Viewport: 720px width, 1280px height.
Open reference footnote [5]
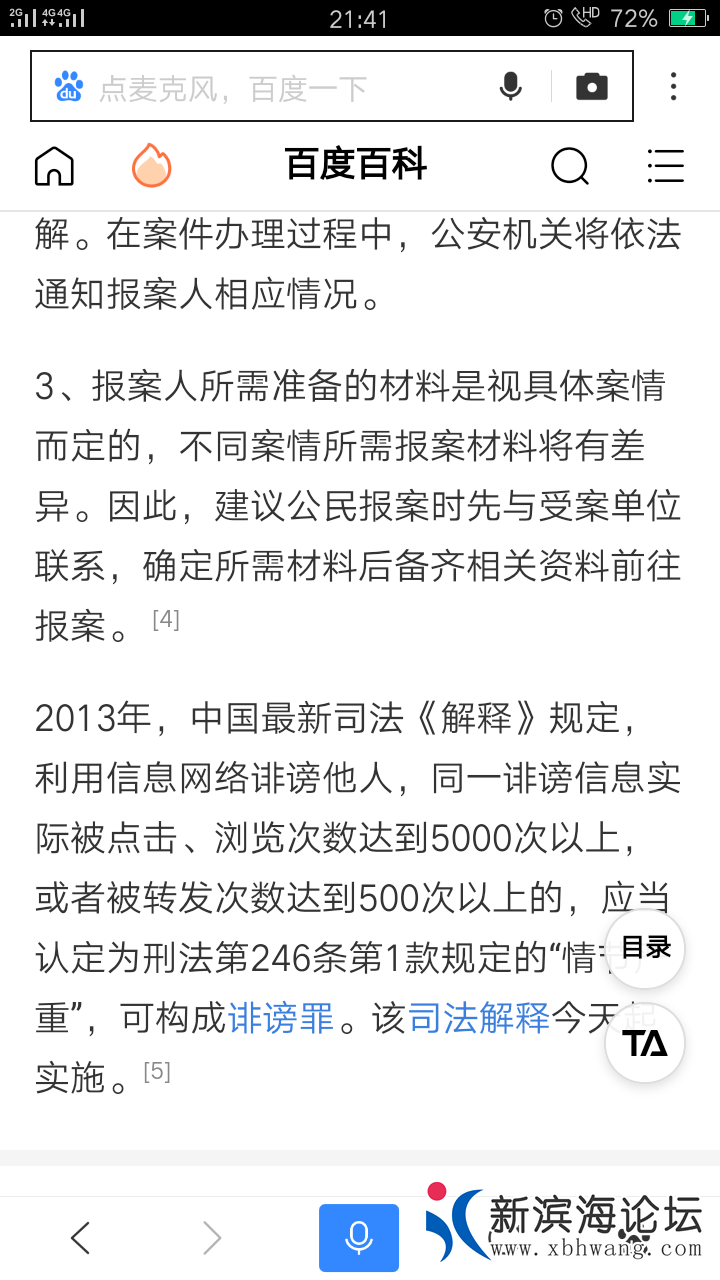157,1071
